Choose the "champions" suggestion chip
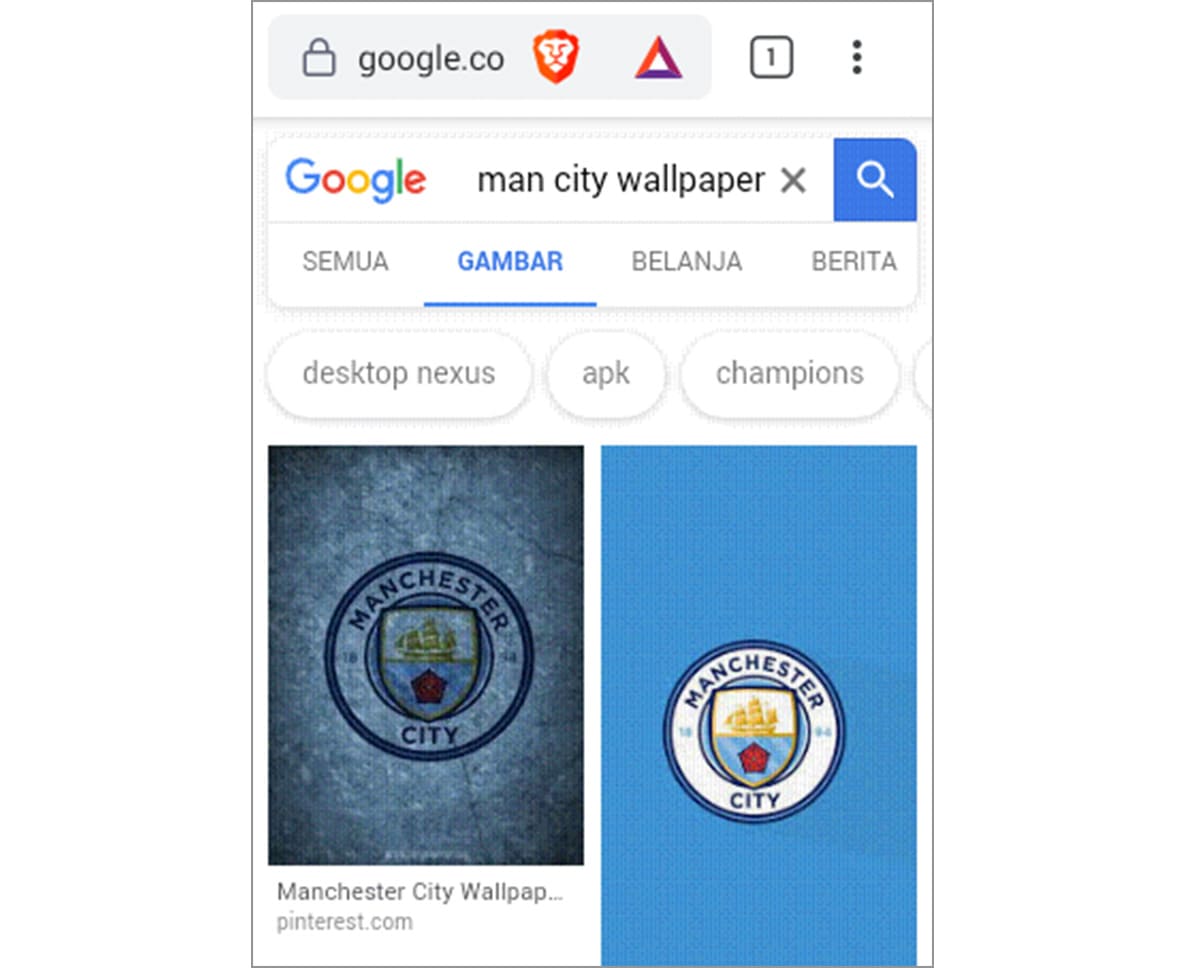The height and width of the screenshot is (968, 1185). pyautogui.click(x=789, y=374)
